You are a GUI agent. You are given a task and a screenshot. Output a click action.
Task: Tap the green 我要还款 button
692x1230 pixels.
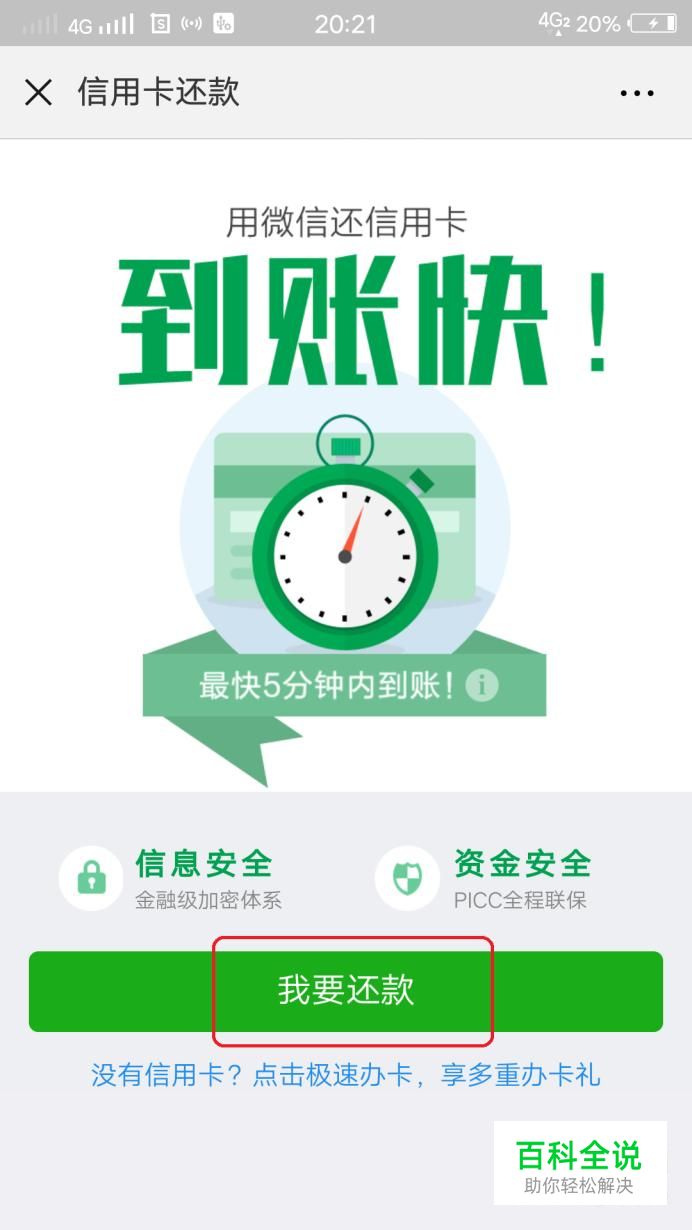pos(346,991)
